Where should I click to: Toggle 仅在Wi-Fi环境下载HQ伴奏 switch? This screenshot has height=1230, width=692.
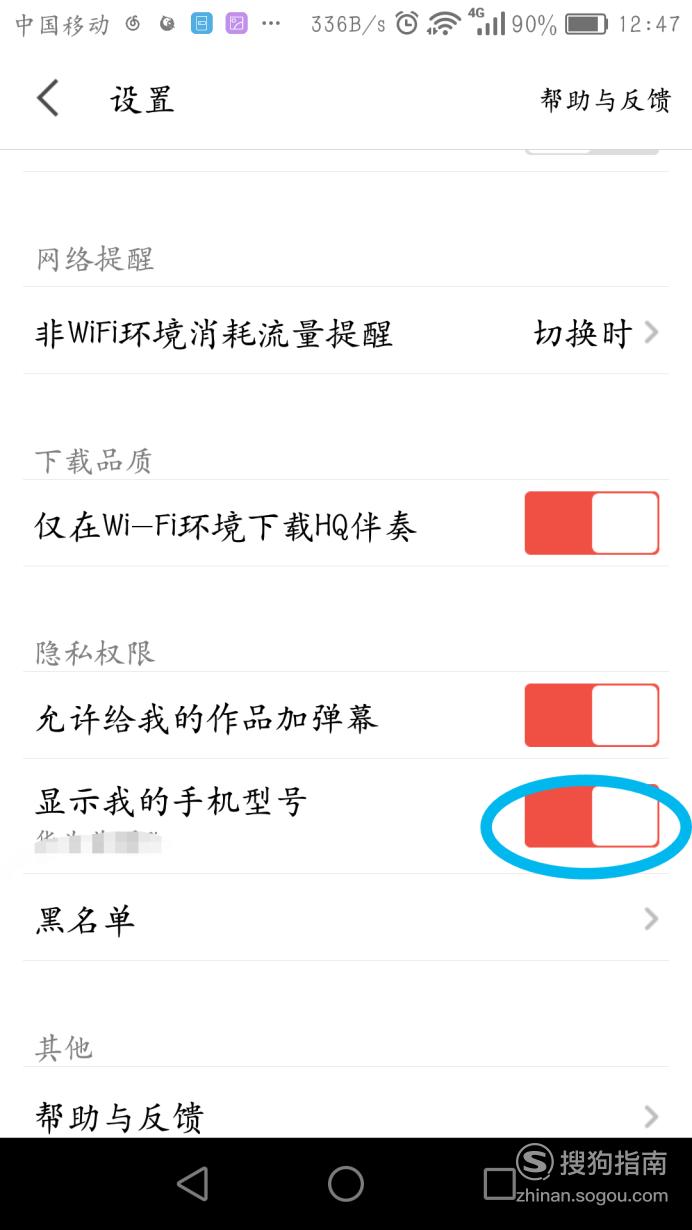tap(591, 523)
